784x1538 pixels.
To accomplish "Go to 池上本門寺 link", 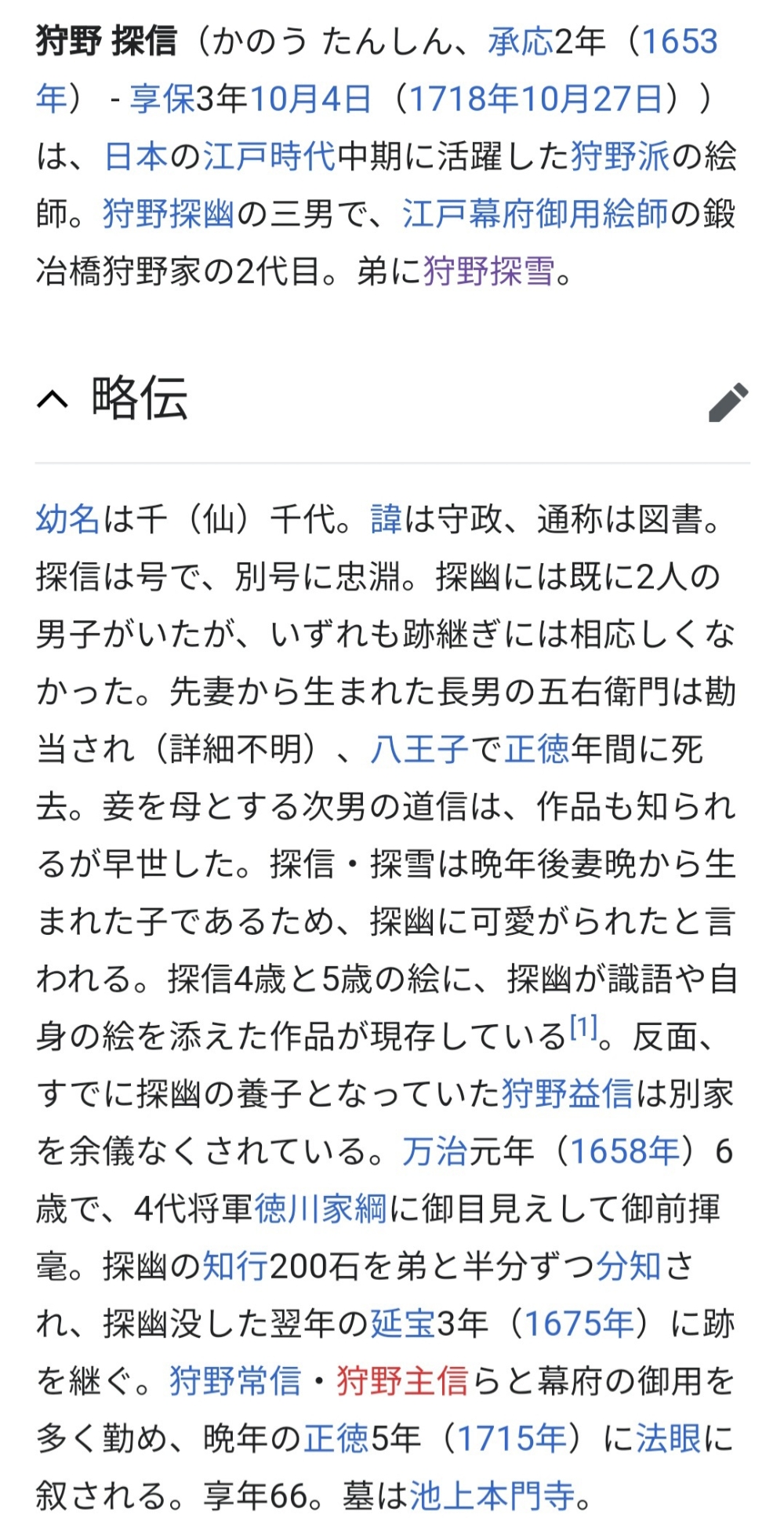I will click(x=492, y=1496).
